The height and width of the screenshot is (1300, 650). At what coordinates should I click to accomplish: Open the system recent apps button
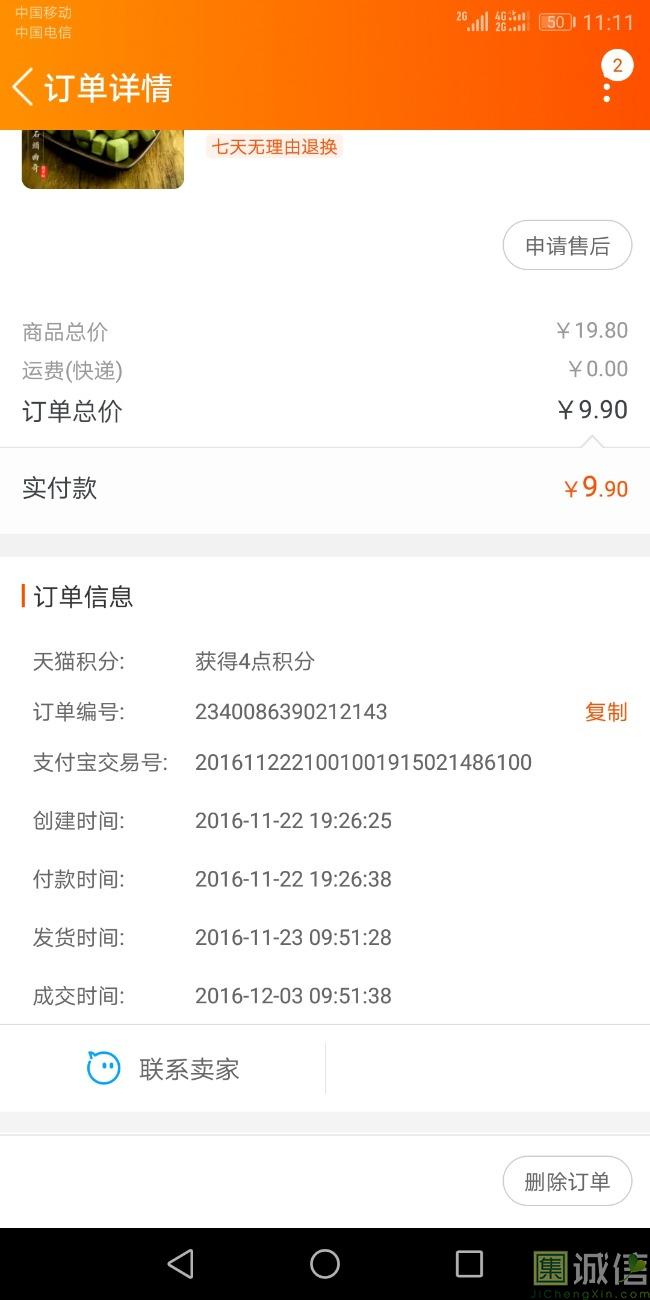(x=469, y=1264)
